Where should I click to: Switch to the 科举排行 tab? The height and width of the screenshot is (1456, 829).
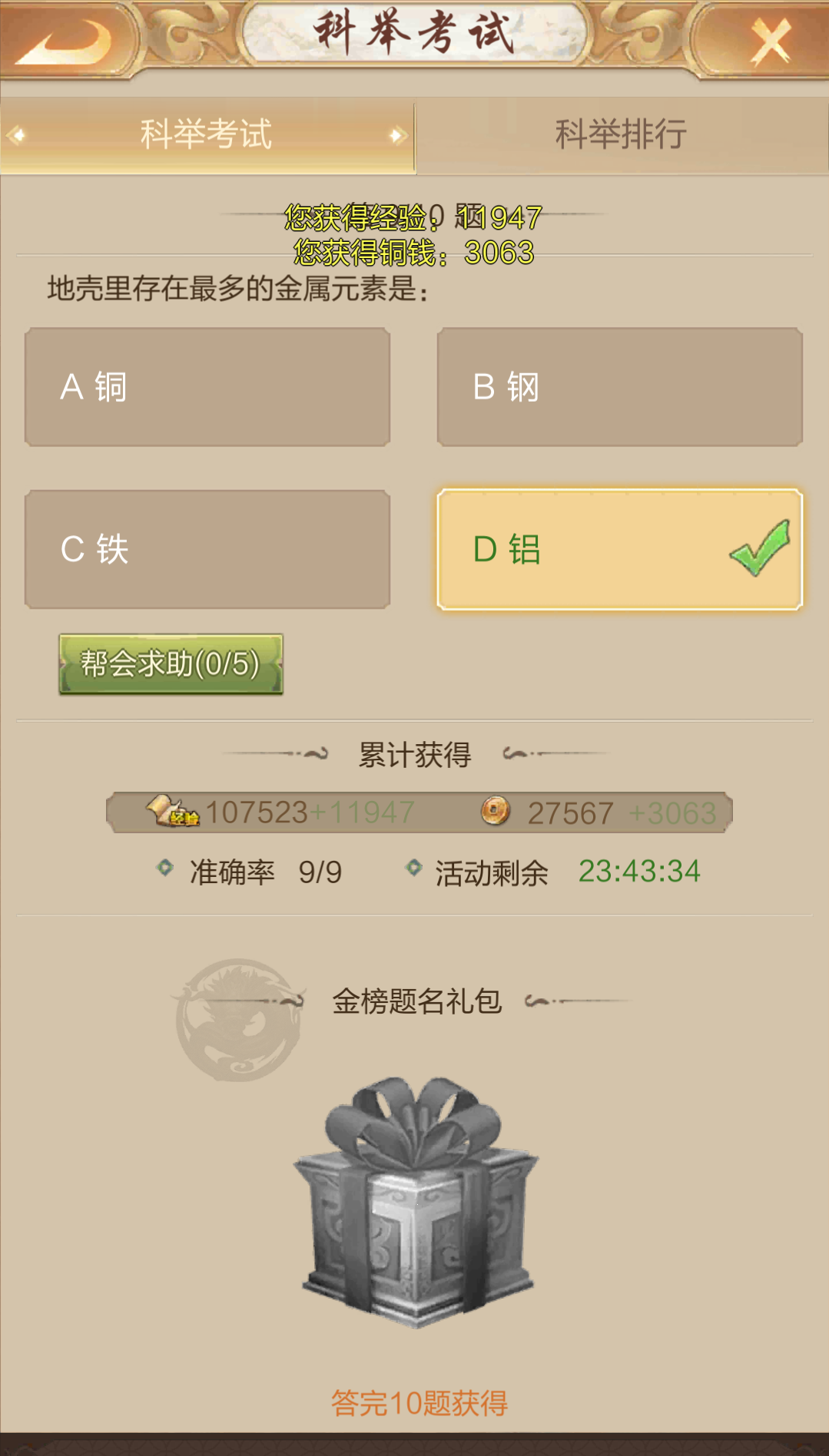pyautogui.click(x=621, y=135)
